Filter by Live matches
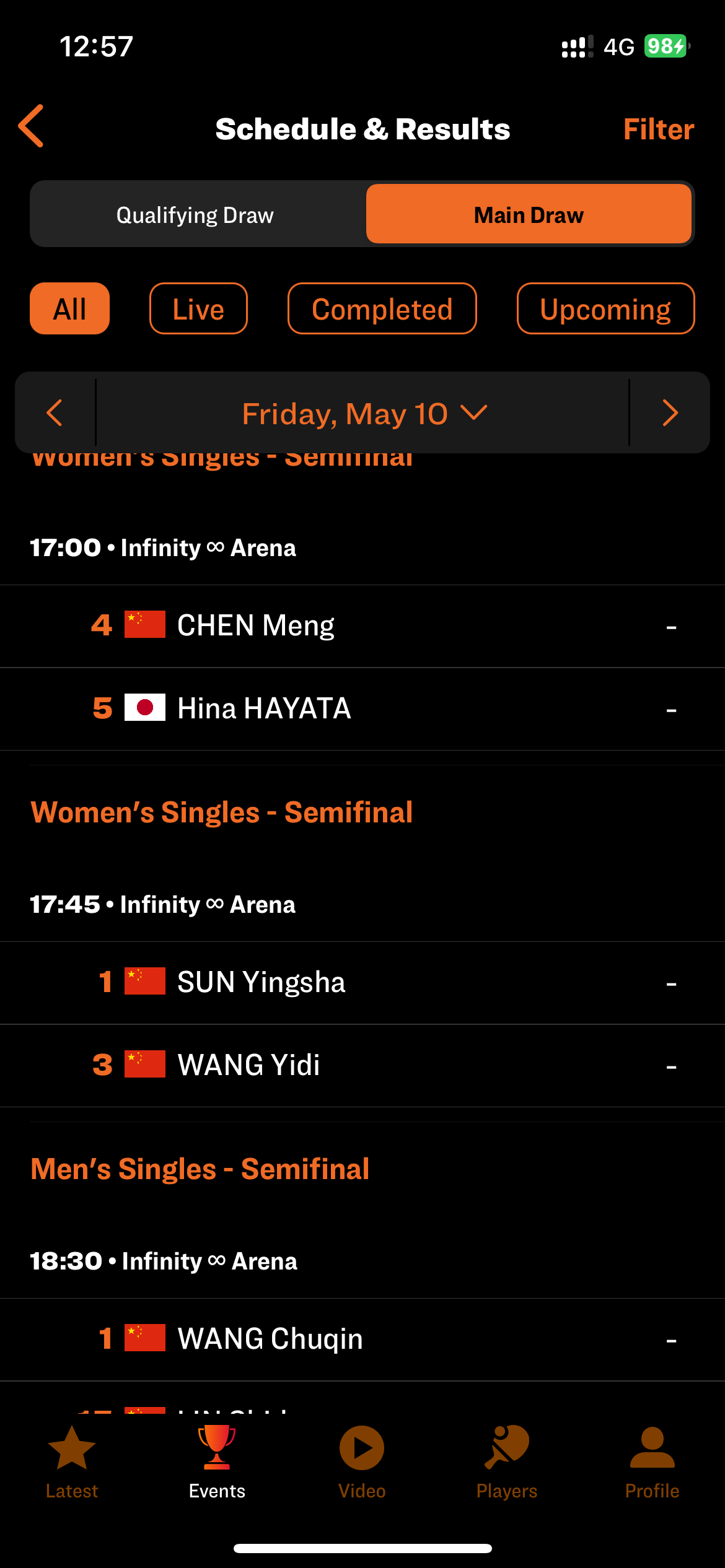 coord(198,309)
